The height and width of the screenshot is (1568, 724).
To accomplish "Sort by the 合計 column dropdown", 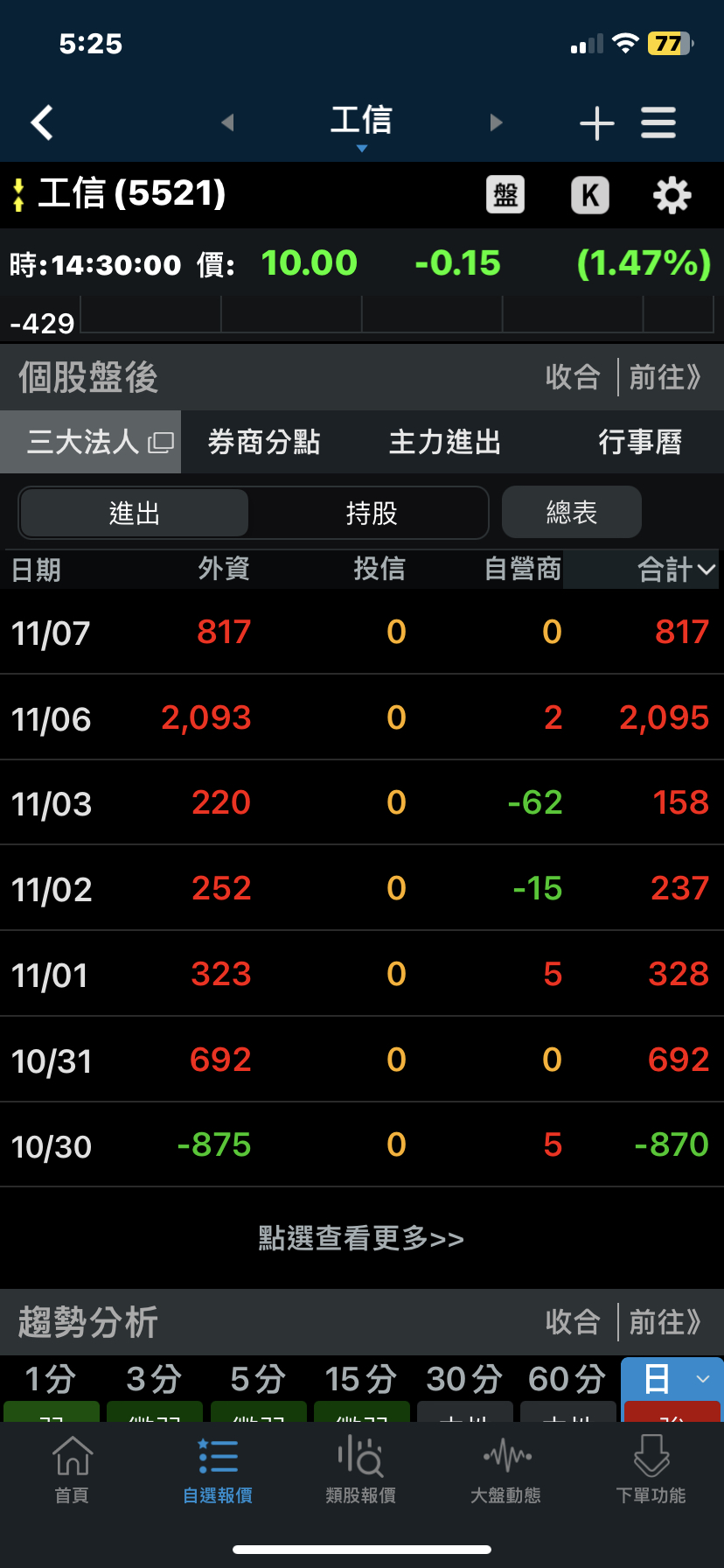I will [677, 570].
